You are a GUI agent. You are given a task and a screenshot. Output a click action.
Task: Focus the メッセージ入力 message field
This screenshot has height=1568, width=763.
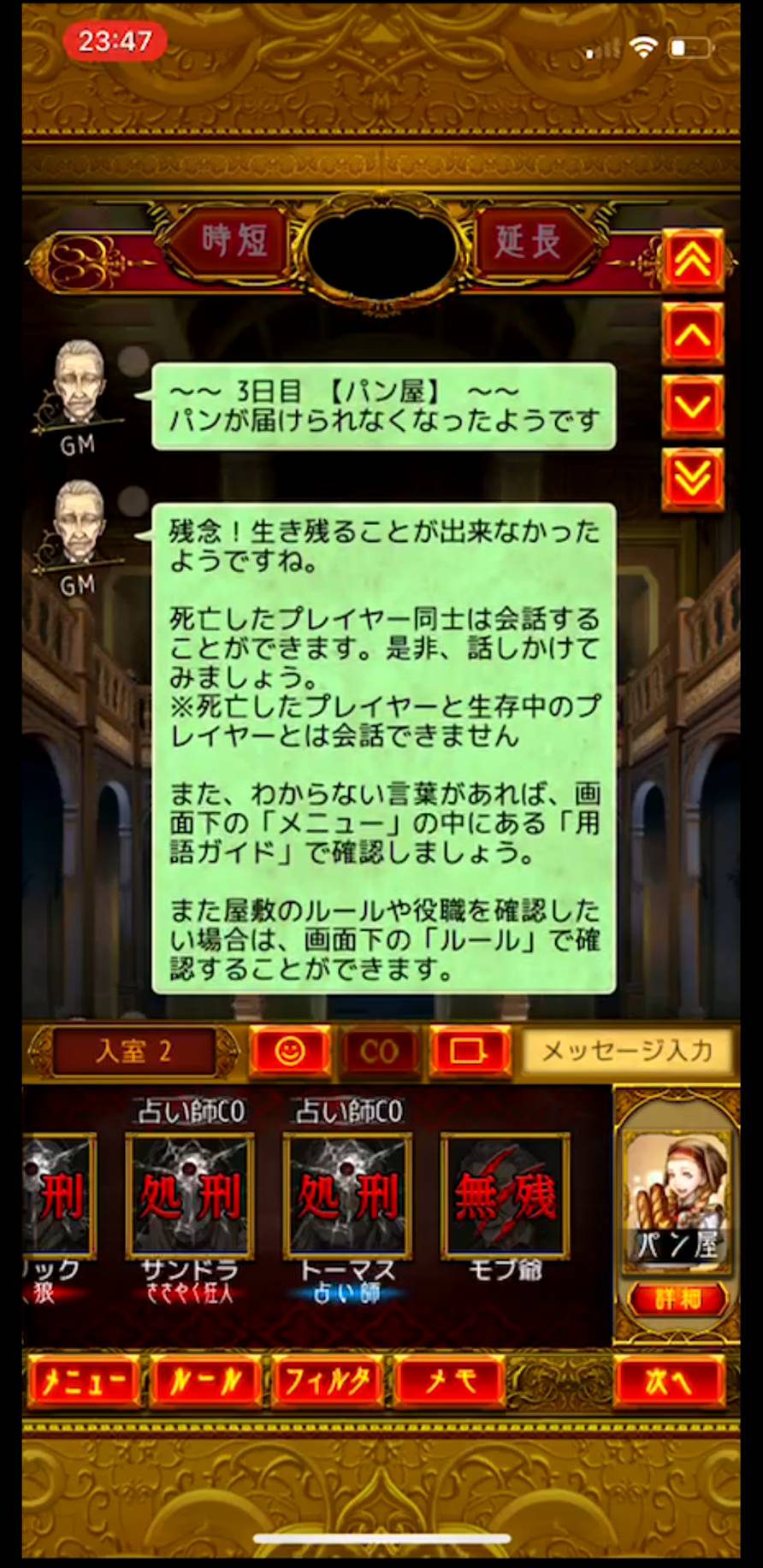pyautogui.click(x=627, y=1051)
